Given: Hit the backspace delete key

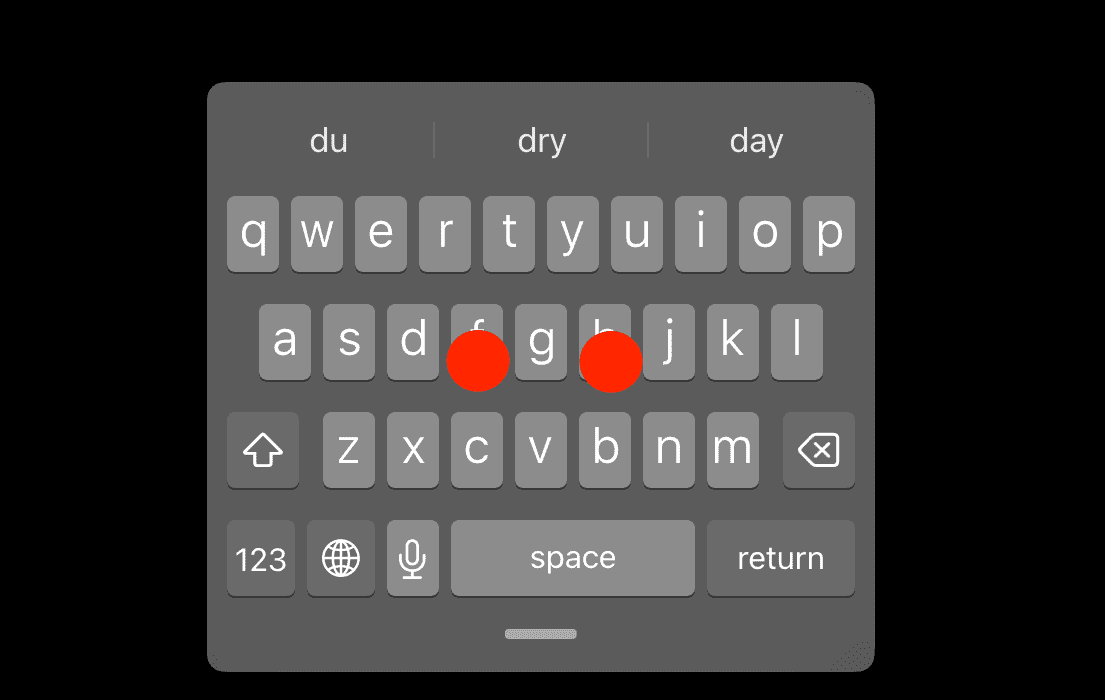Looking at the screenshot, I should coord(818,450).
